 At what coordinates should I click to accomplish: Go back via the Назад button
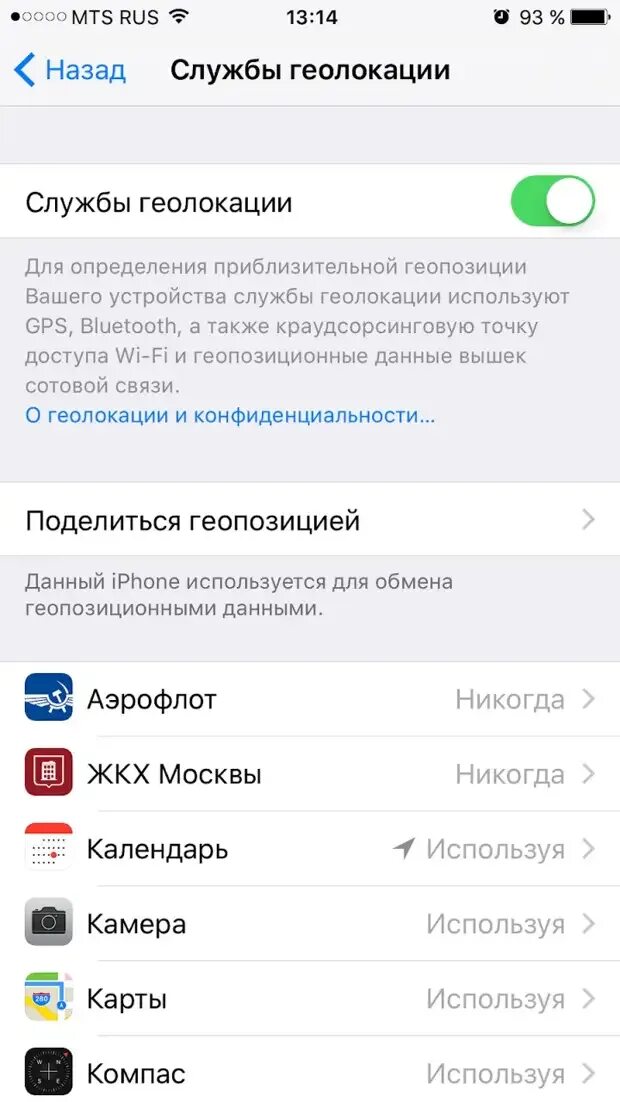(x=70, y=70)
